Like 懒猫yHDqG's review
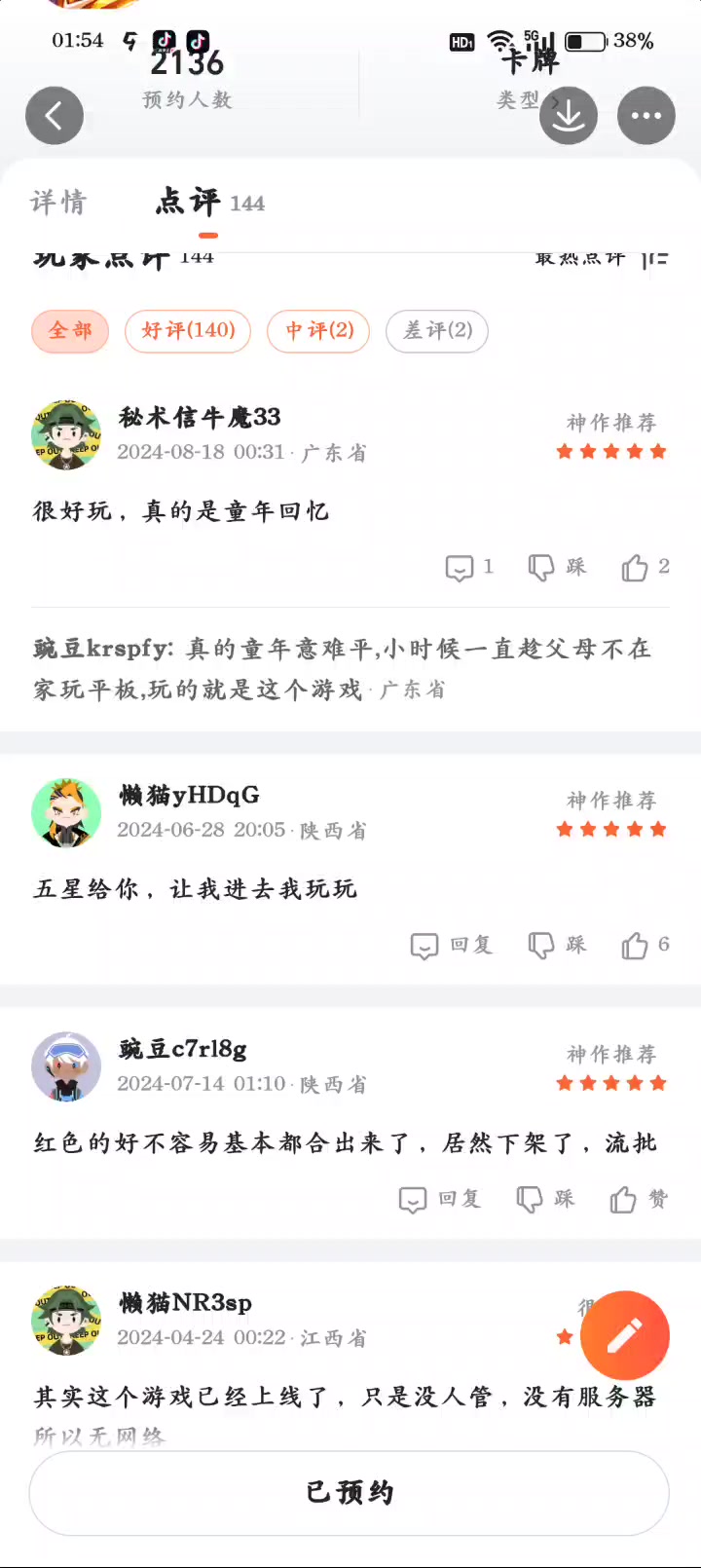Viewport: 701px width, 1568px height. (646, 945)
